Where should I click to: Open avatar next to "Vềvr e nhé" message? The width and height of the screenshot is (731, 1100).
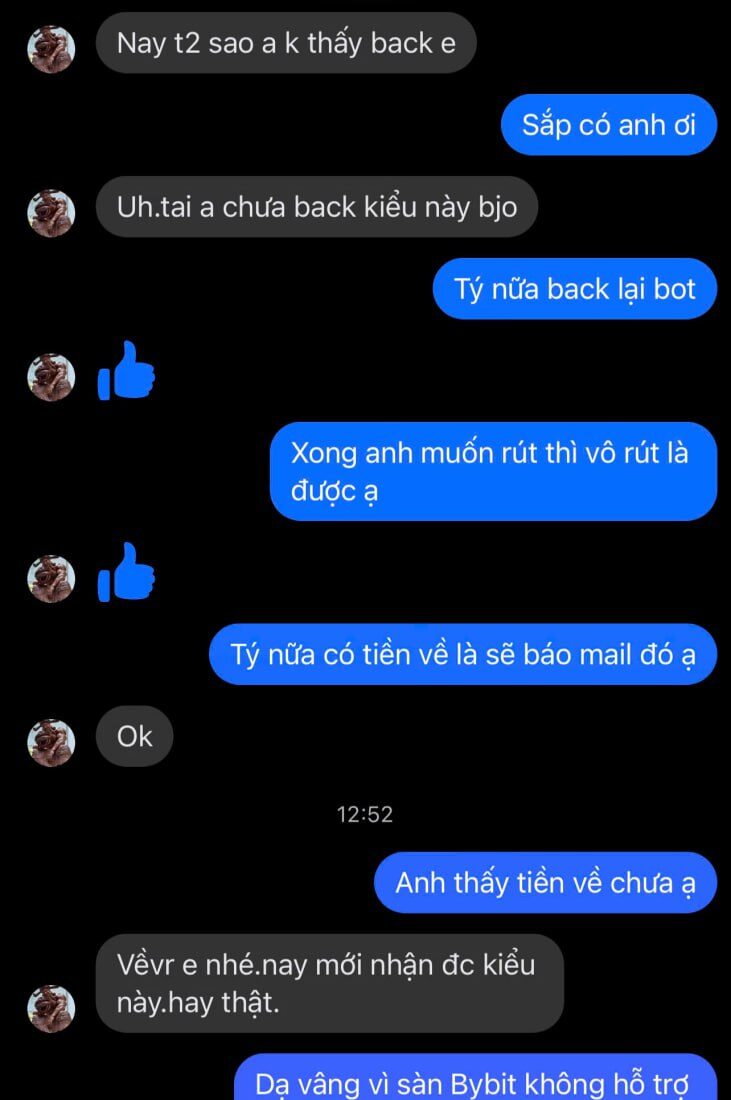tap(51, 1008)
